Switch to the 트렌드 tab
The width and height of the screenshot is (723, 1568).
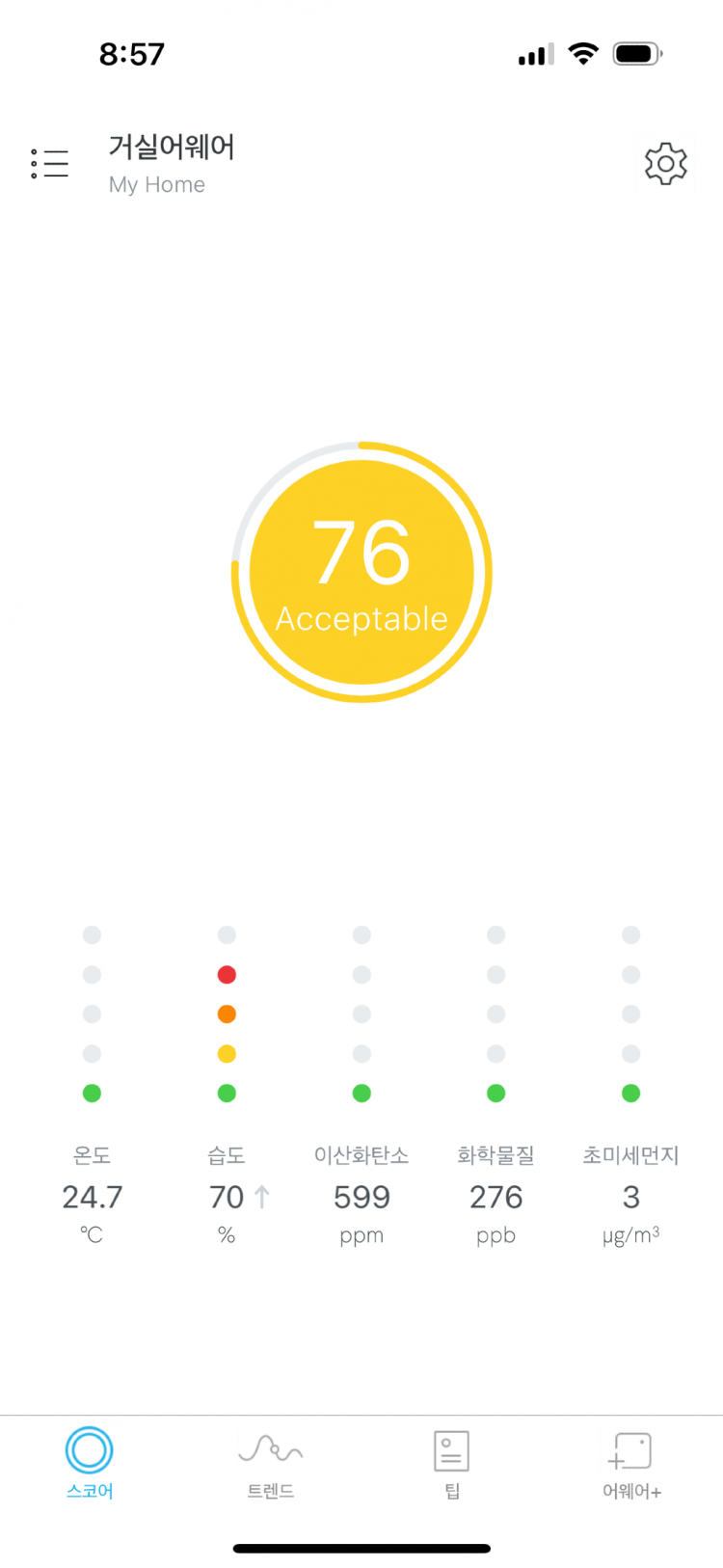pyautogui.click(x=270, y=1463)
